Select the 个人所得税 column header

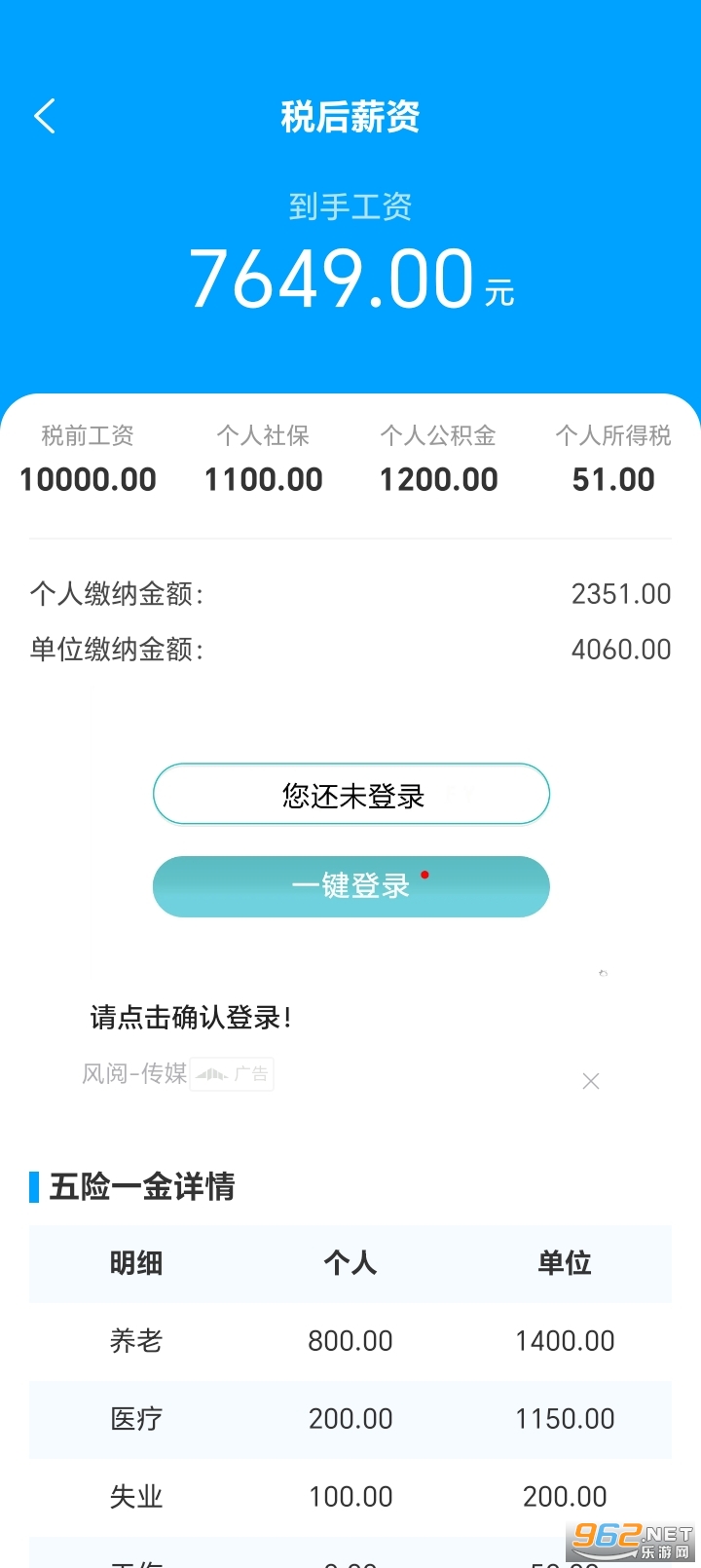(x=612, y=435)
